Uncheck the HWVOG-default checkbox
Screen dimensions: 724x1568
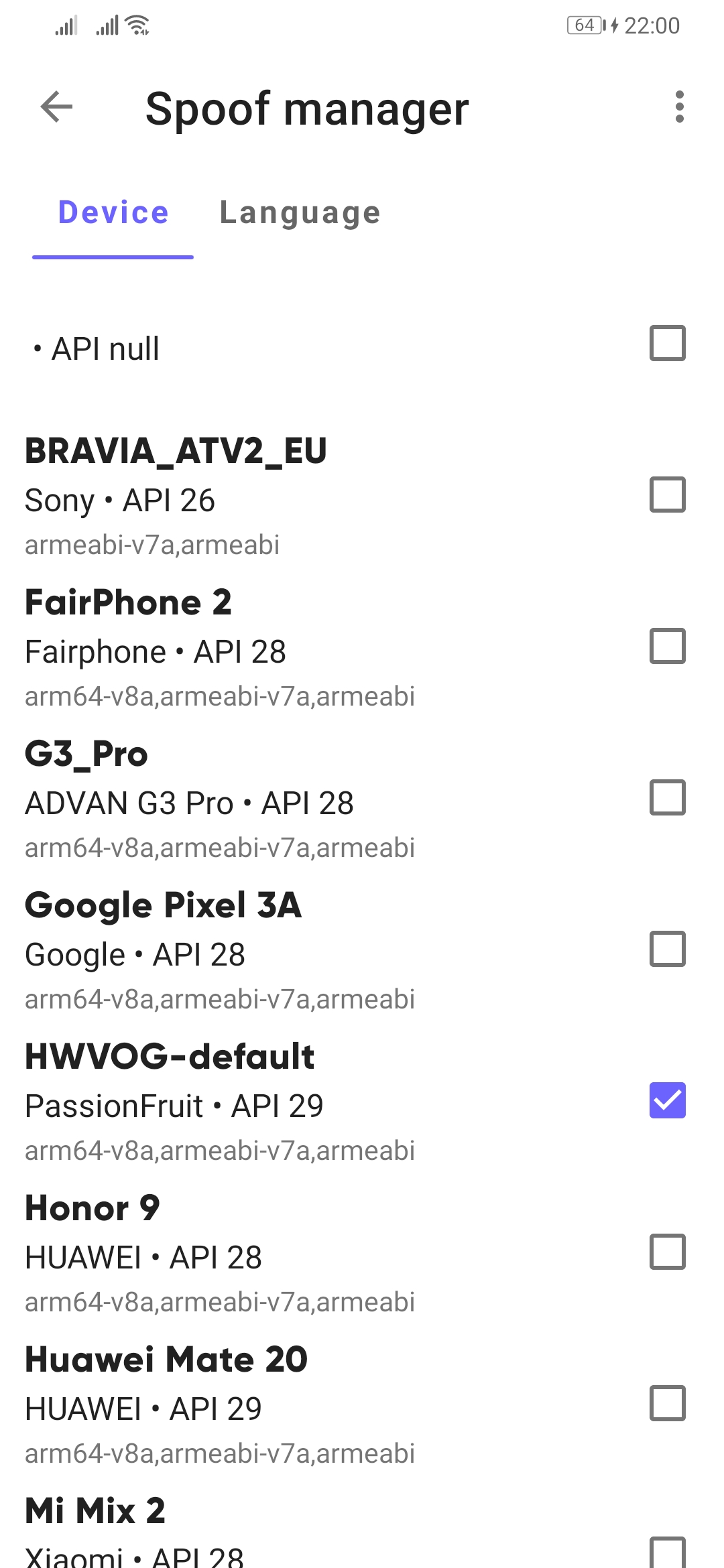point(667,1100)
